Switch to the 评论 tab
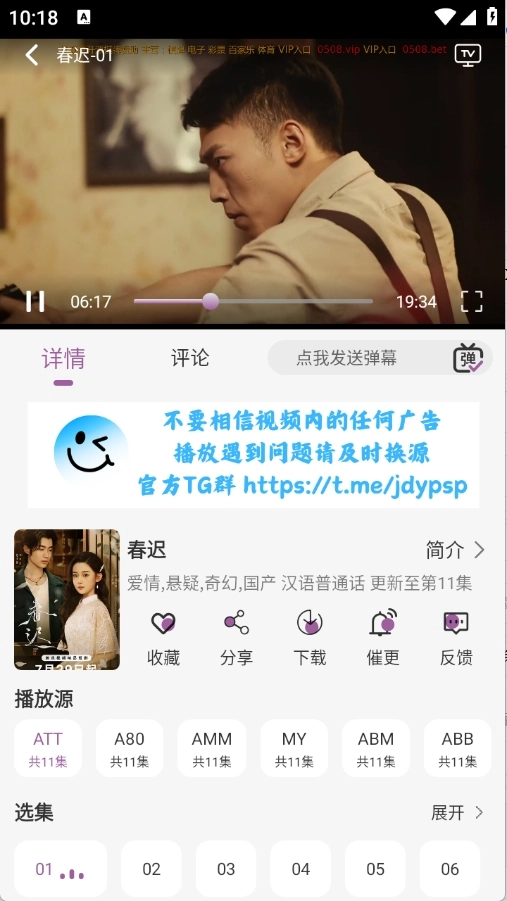Image resolution: width=507 pixels, height=901 pixels. [190, 358]
